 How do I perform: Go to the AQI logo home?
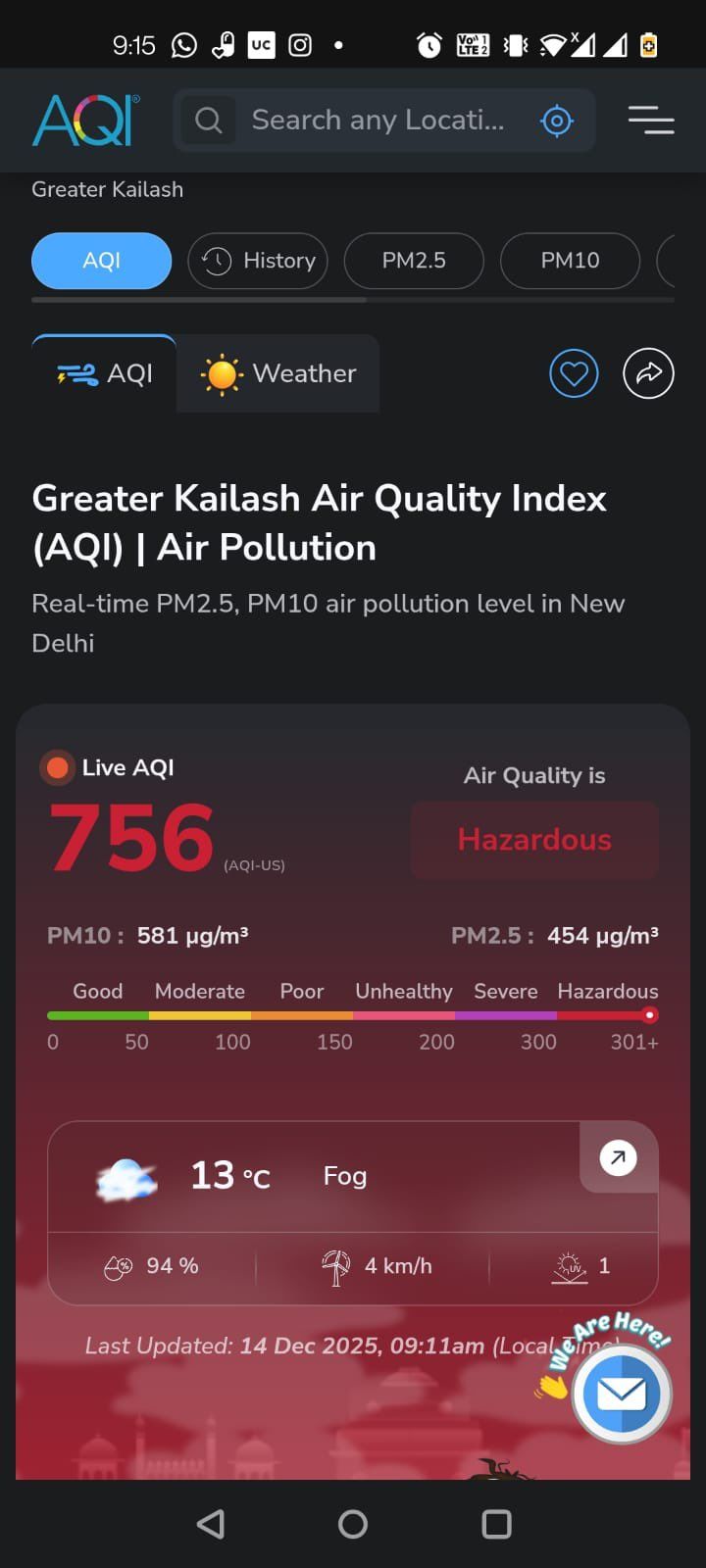point(86,121)
